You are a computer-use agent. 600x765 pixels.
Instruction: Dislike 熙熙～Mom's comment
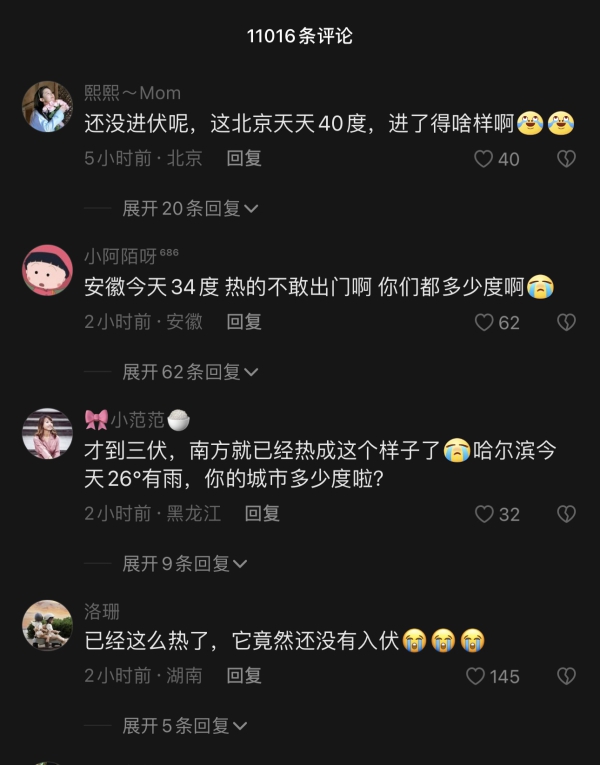click(x=566, y=159)
